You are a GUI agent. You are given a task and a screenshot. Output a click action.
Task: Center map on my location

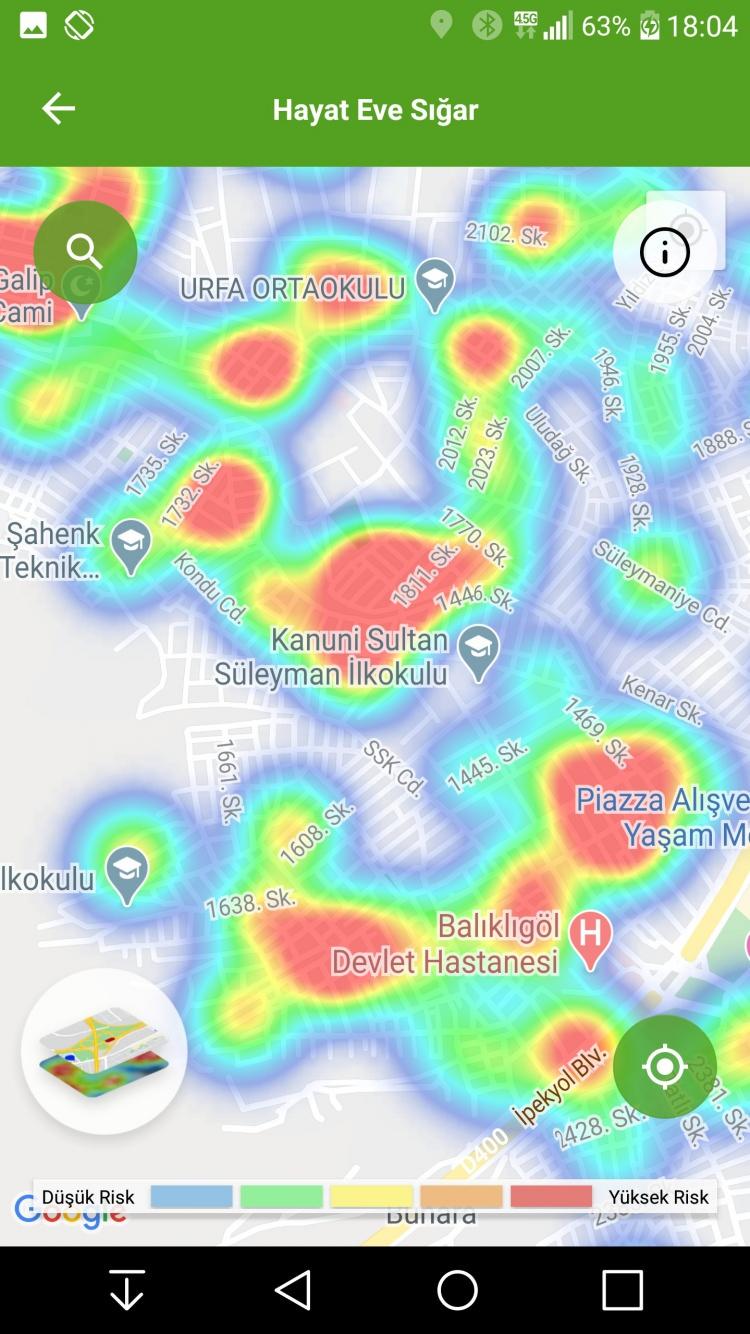tap(665, 1066)
